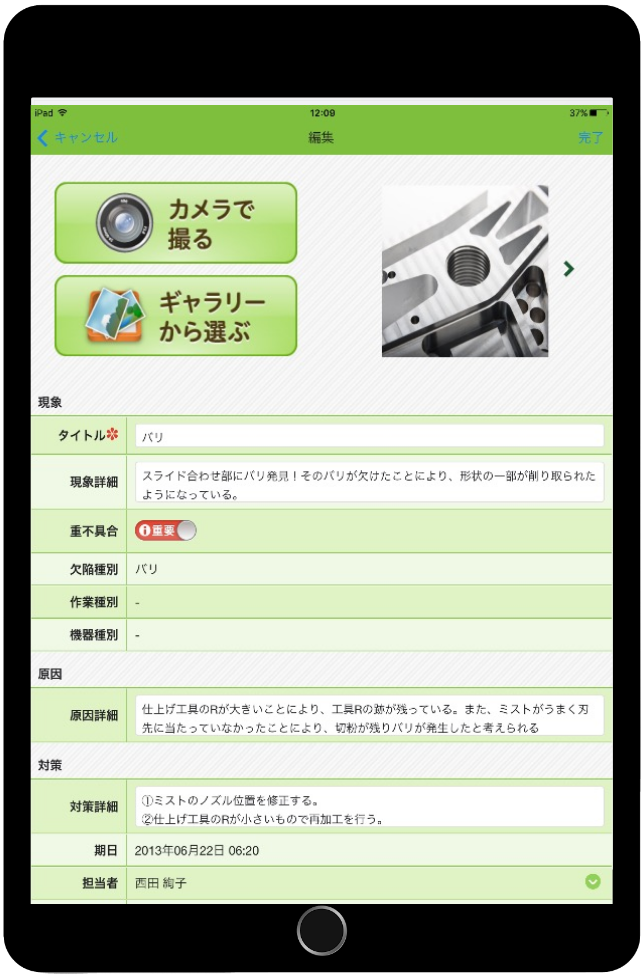642x978 pixels.
Task: Change the 期日 date and time
Action: (x=369, y=850)
